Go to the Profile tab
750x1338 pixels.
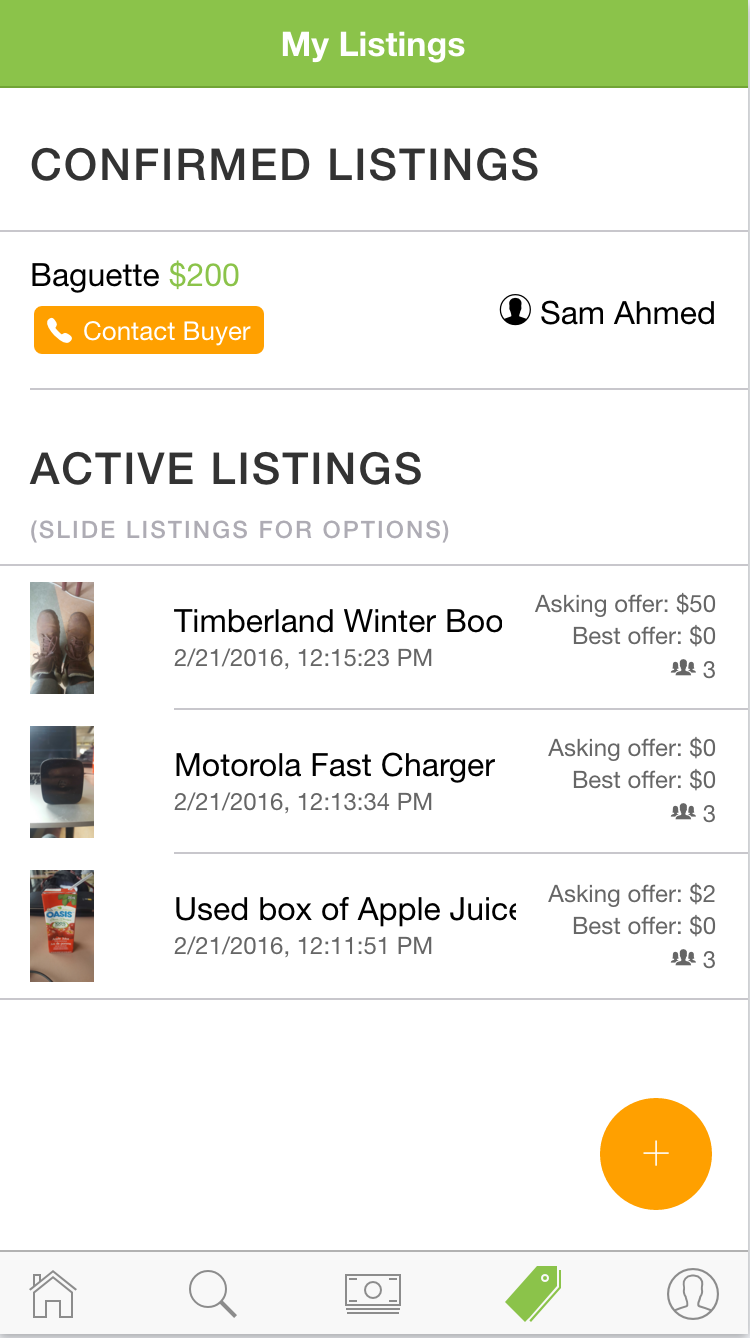(x=692, y=1292)
